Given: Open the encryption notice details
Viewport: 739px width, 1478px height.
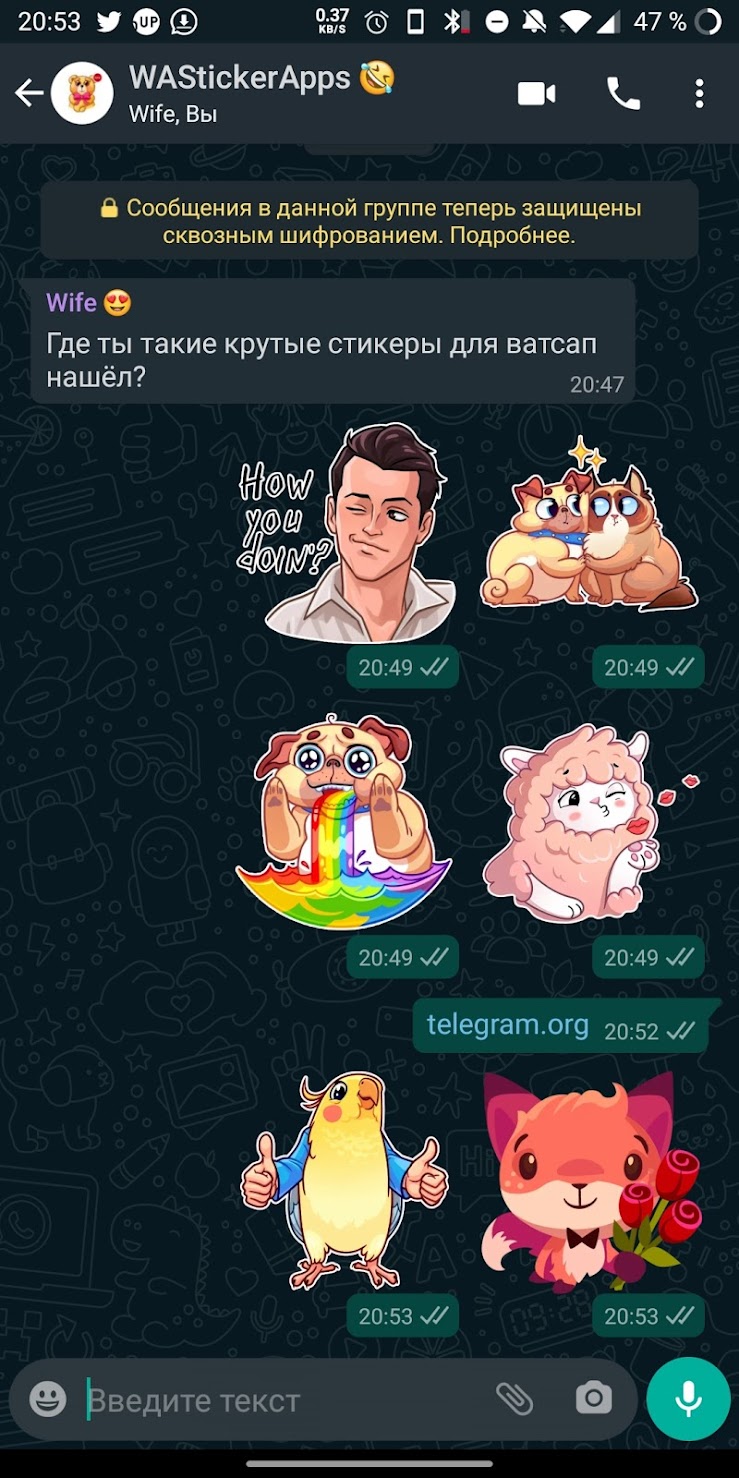Looking at the screenshot, I should click(x=369, y=222).
